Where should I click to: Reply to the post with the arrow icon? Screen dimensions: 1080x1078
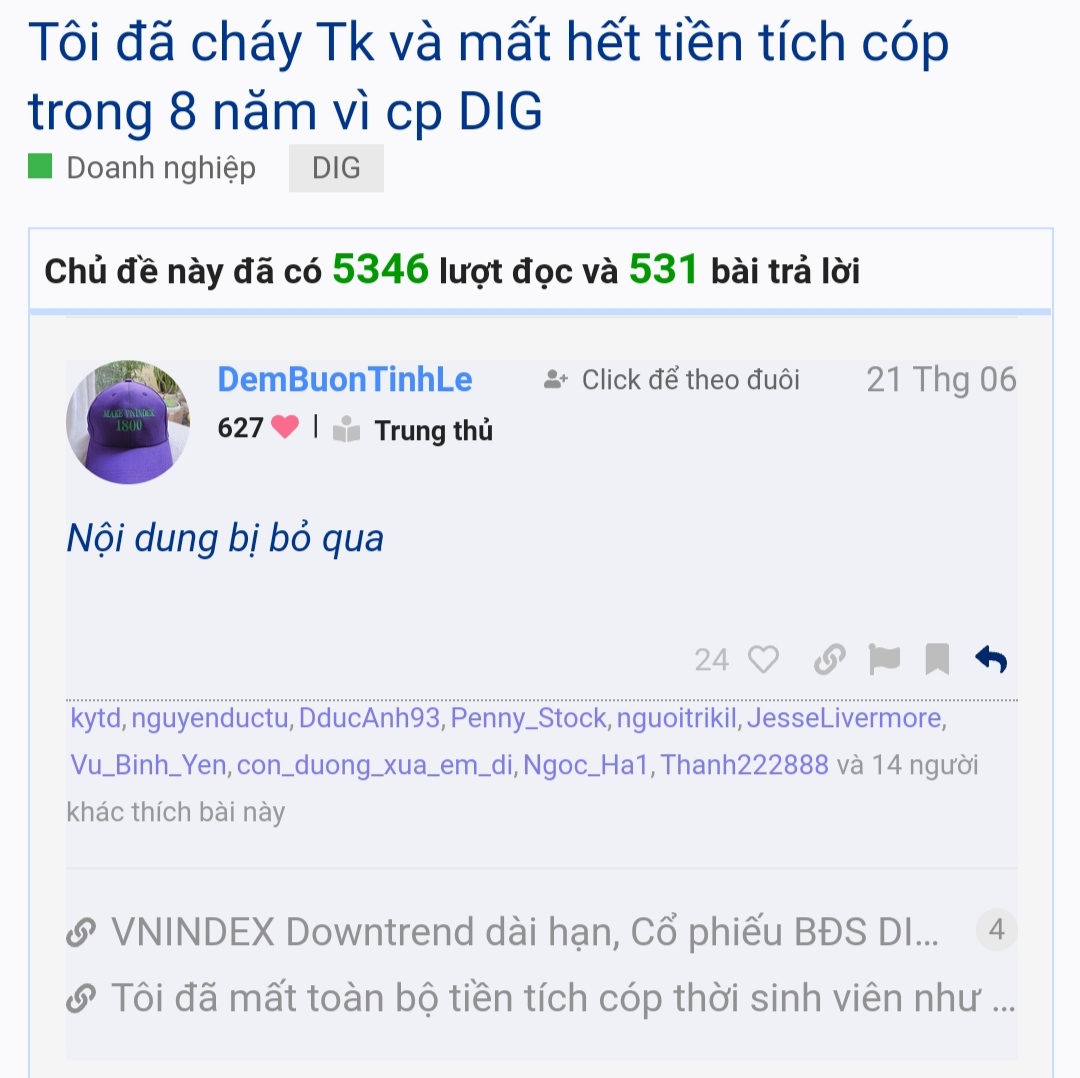point(991,660)
